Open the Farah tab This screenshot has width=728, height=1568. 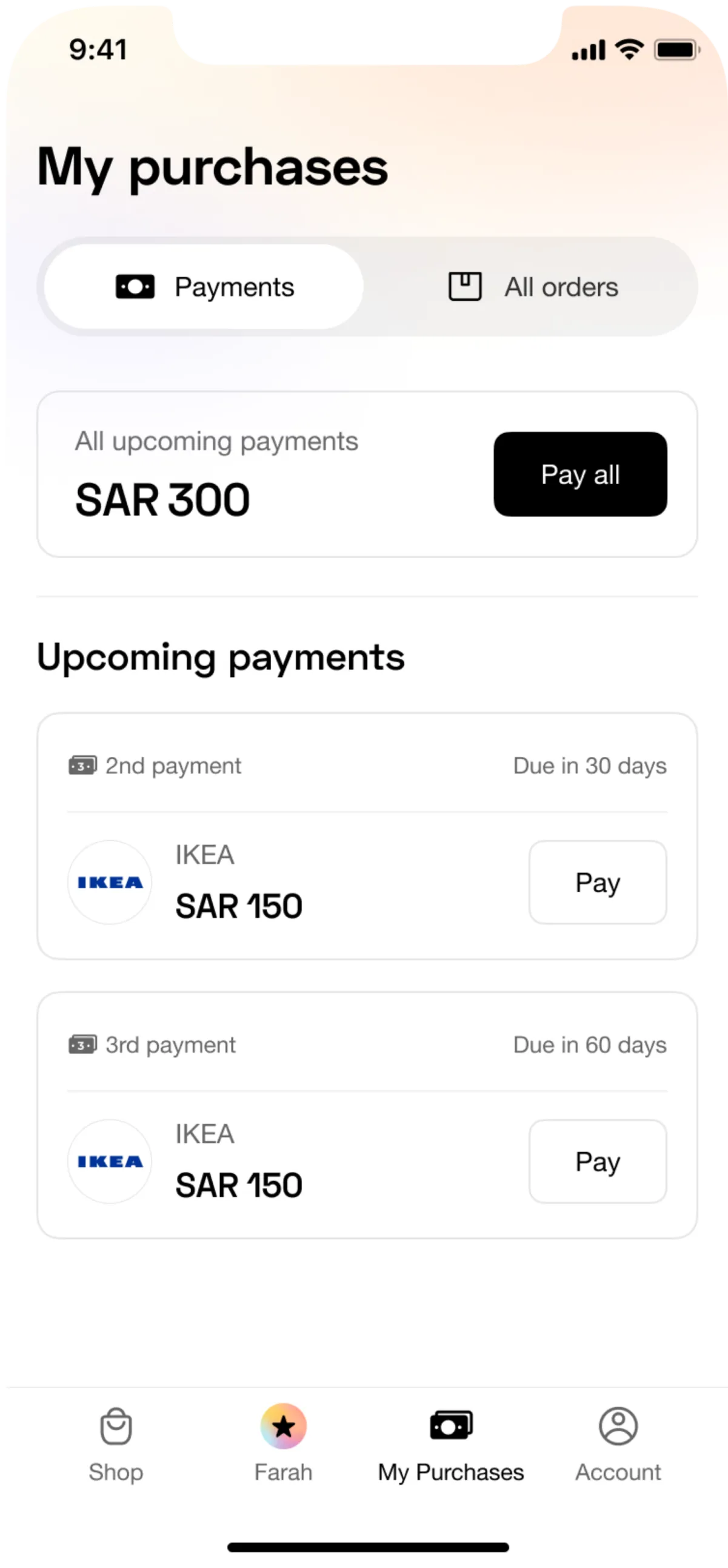click(283, 1444)
